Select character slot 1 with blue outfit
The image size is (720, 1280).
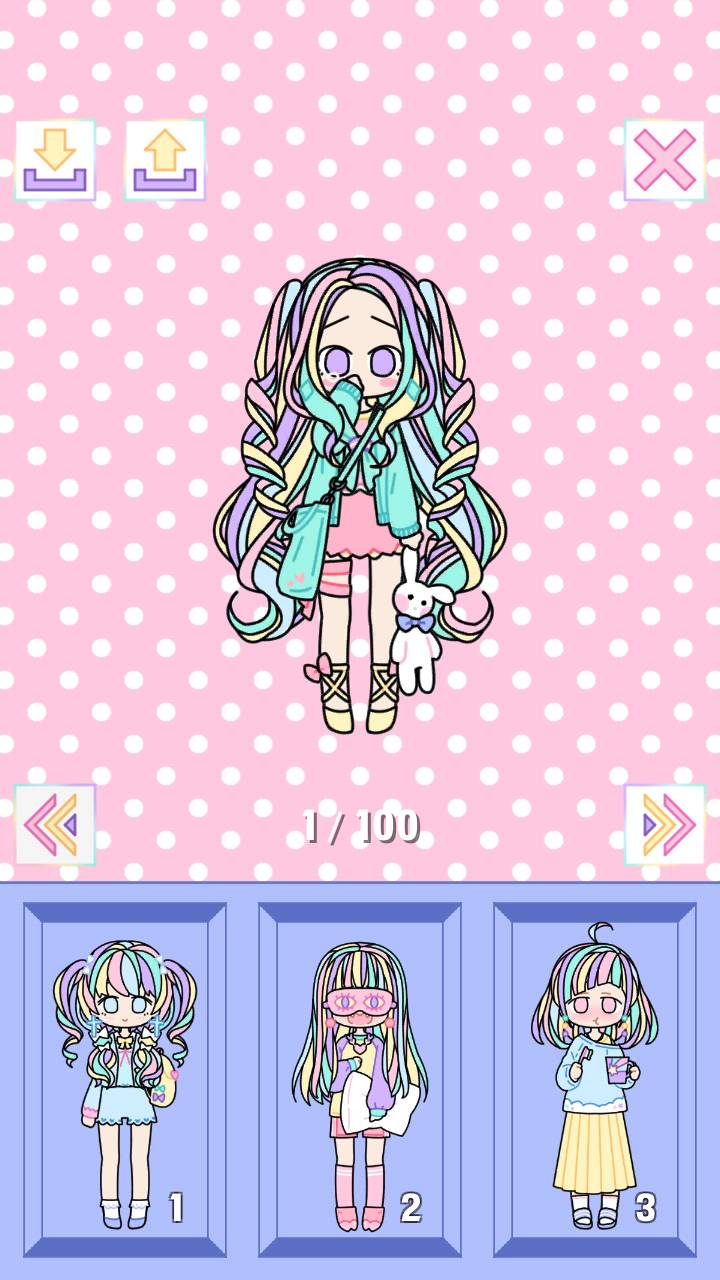(125, 1080)
